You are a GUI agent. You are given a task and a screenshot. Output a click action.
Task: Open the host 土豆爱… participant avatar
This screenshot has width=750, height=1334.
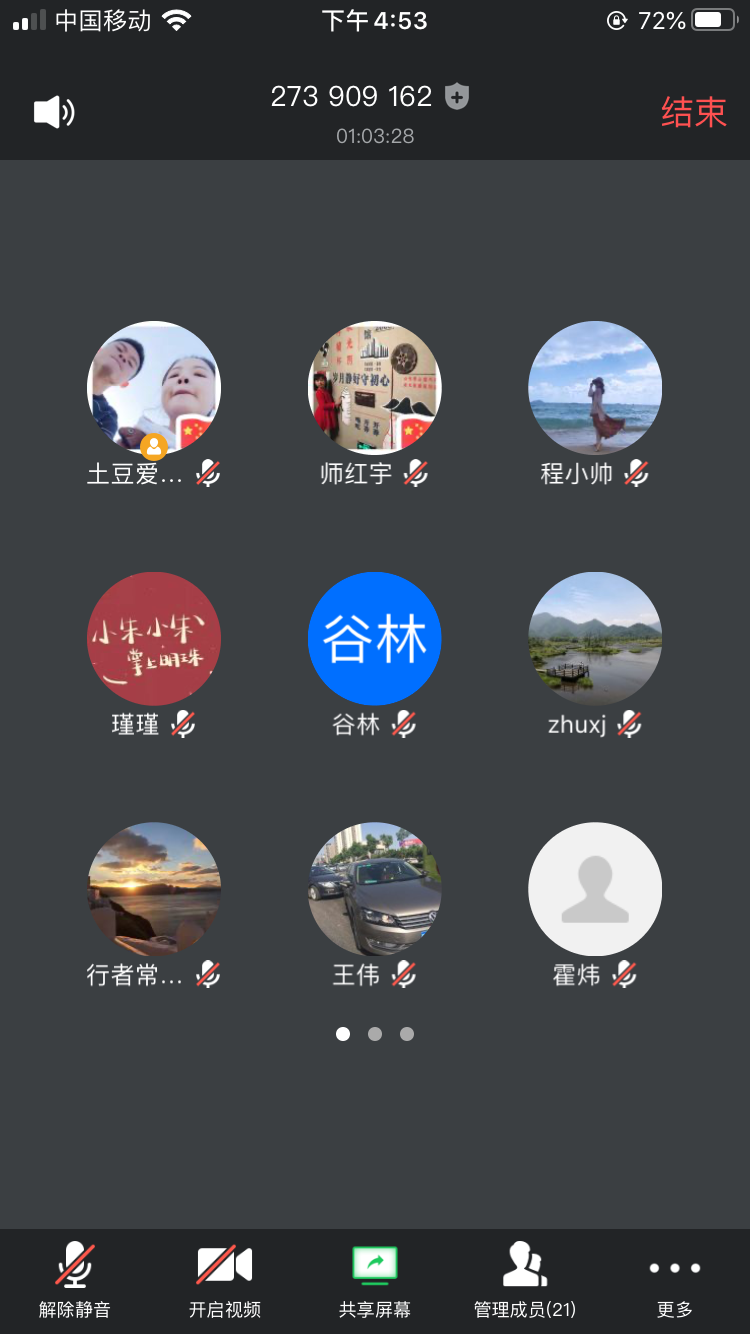tap(154, 388)
